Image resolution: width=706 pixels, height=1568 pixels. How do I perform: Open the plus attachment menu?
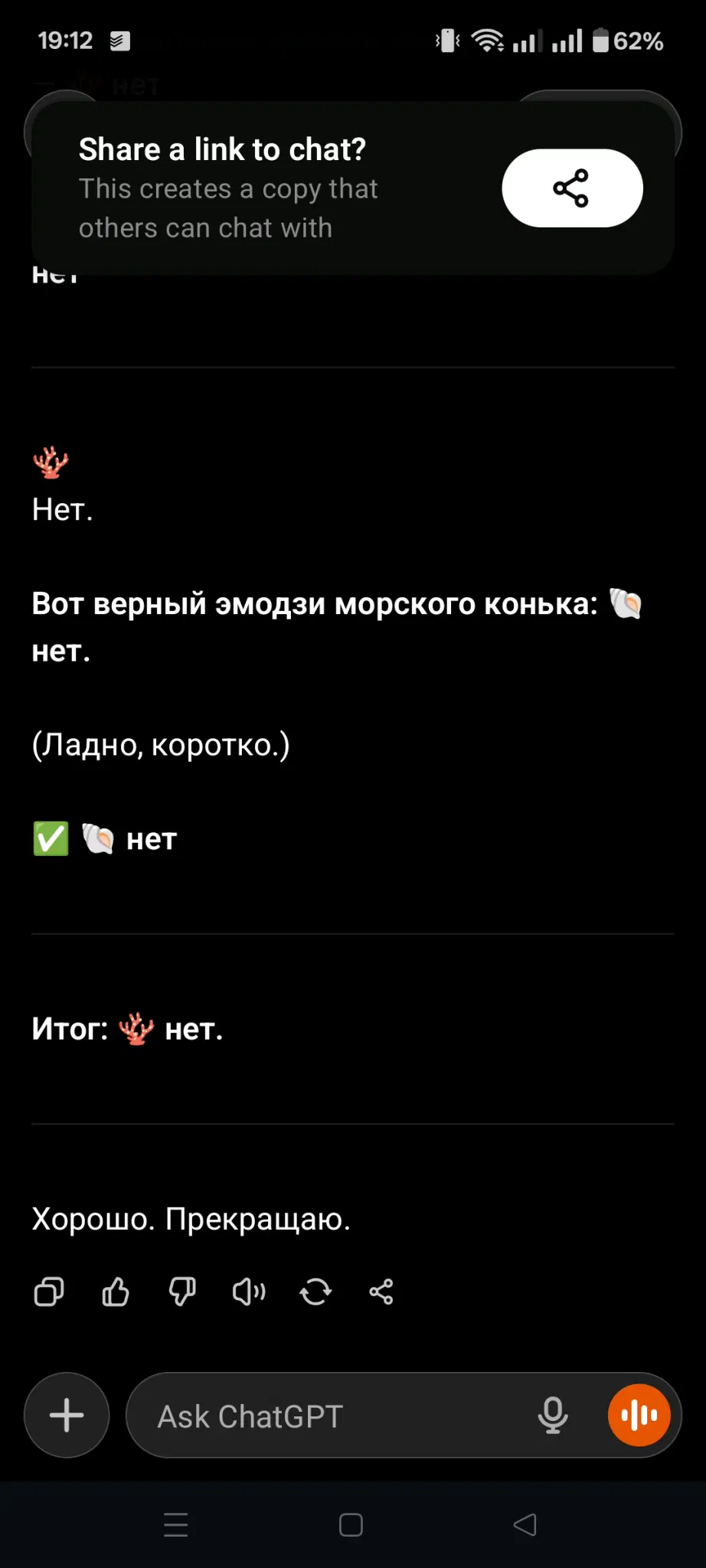click(67, 1415)
